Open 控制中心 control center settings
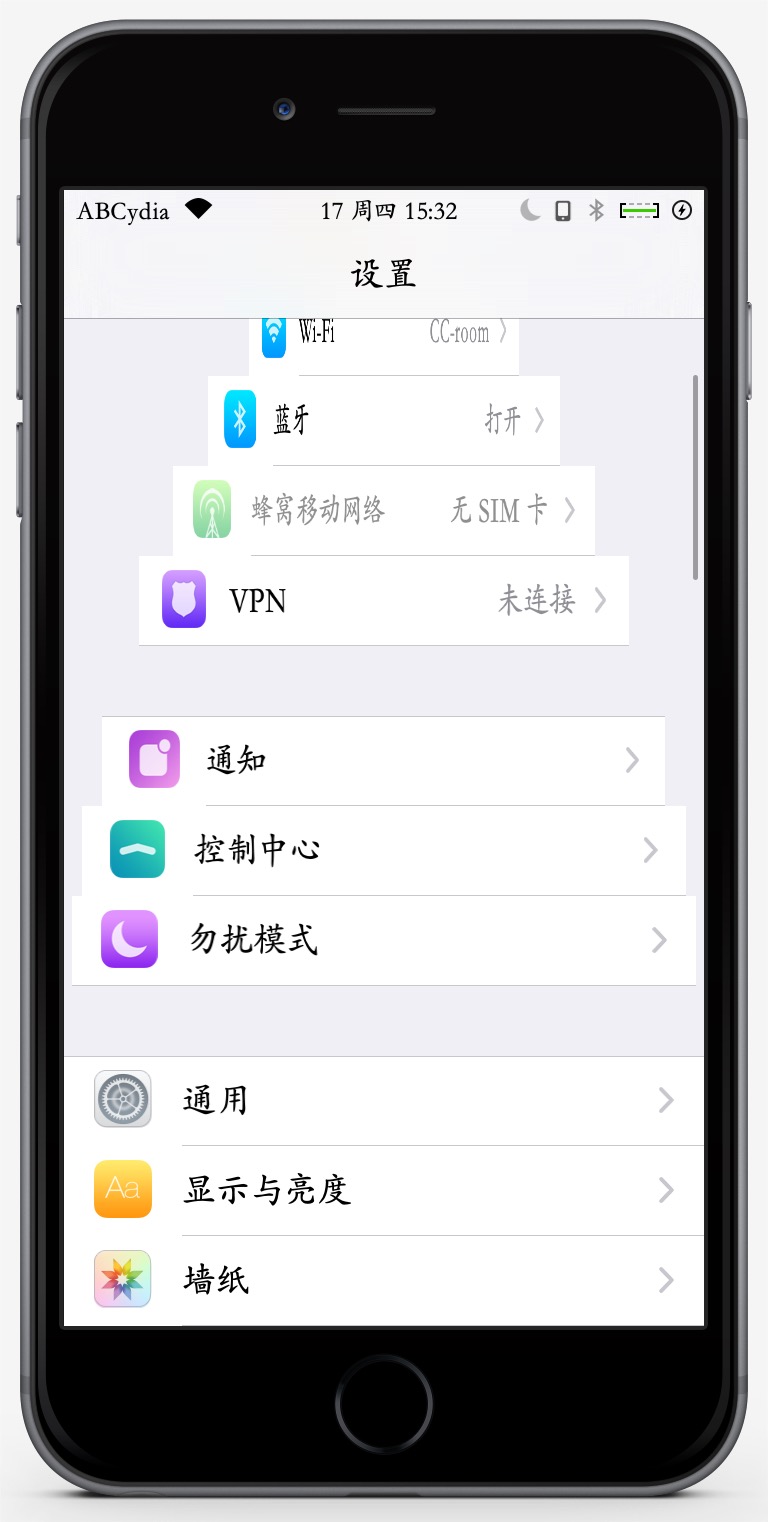The image size is (768, 1522). [x=384, y=850]
